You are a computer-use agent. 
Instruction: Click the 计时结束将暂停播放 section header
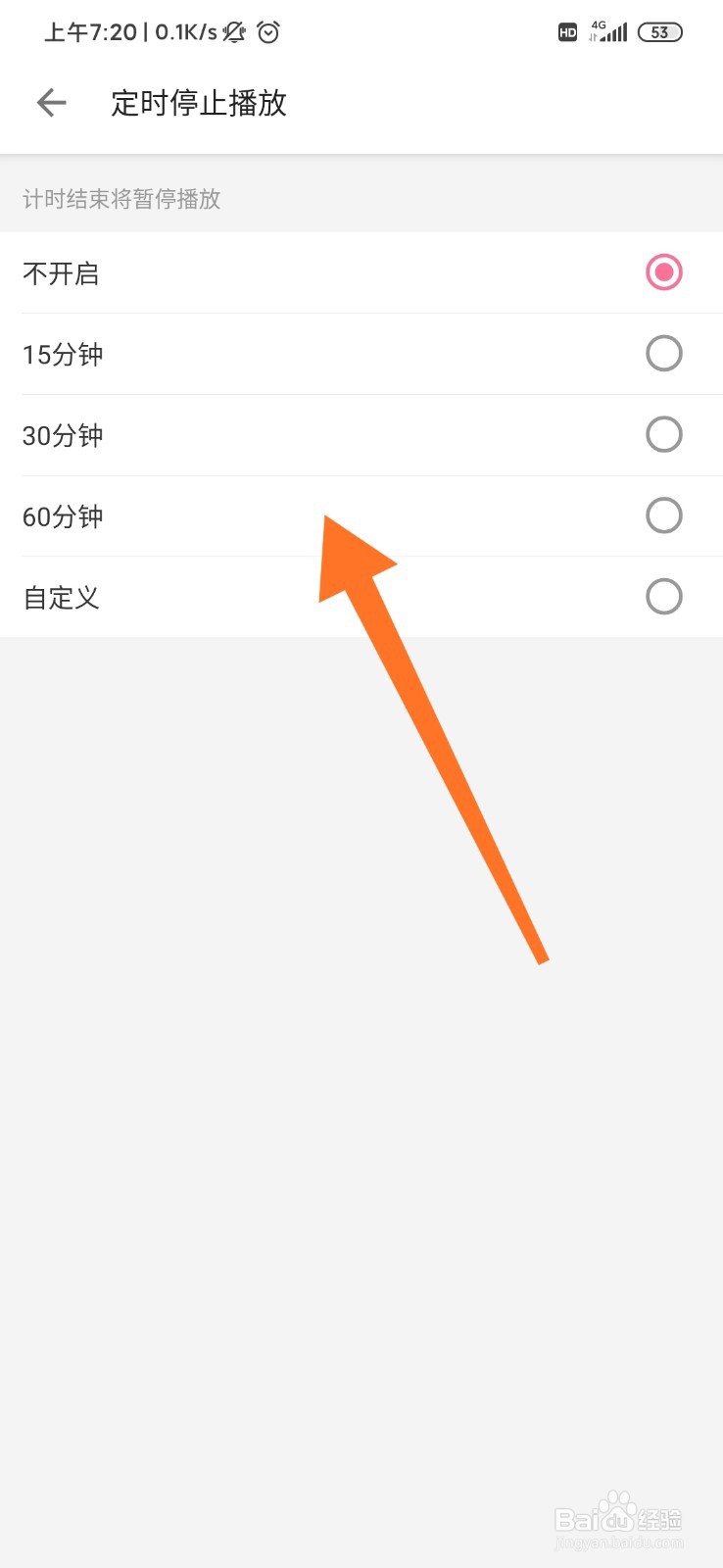(x=122, y=200)
